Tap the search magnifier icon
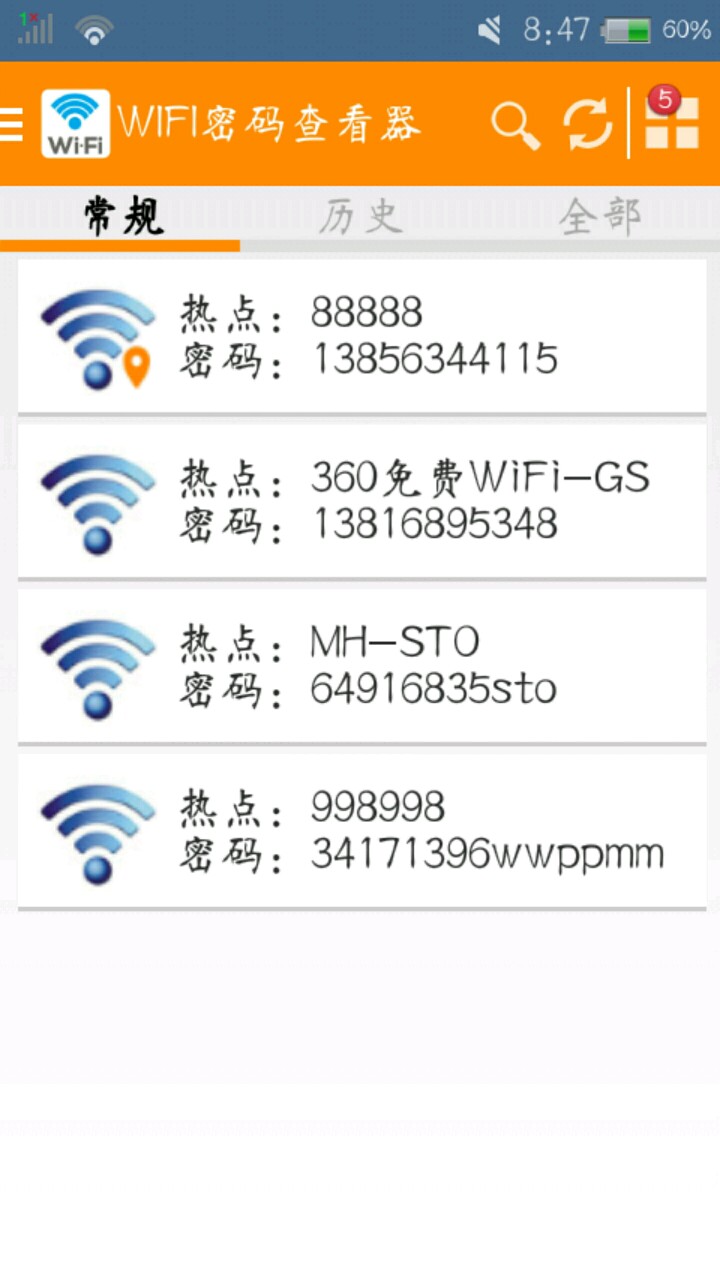The width and height of the screenshot is (720, 1280). pos(514,125)
